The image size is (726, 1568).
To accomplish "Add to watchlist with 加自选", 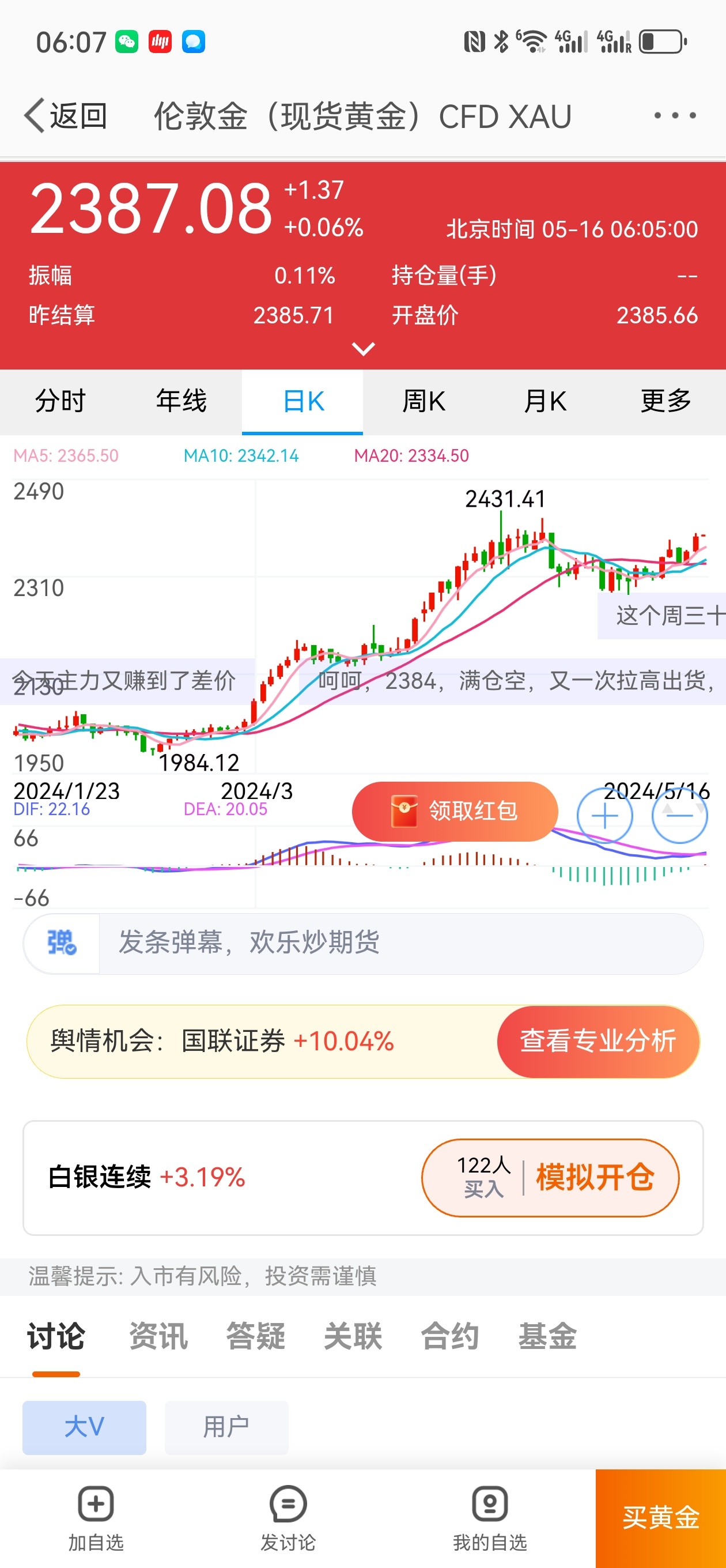I will click(x=96, y=1518).
